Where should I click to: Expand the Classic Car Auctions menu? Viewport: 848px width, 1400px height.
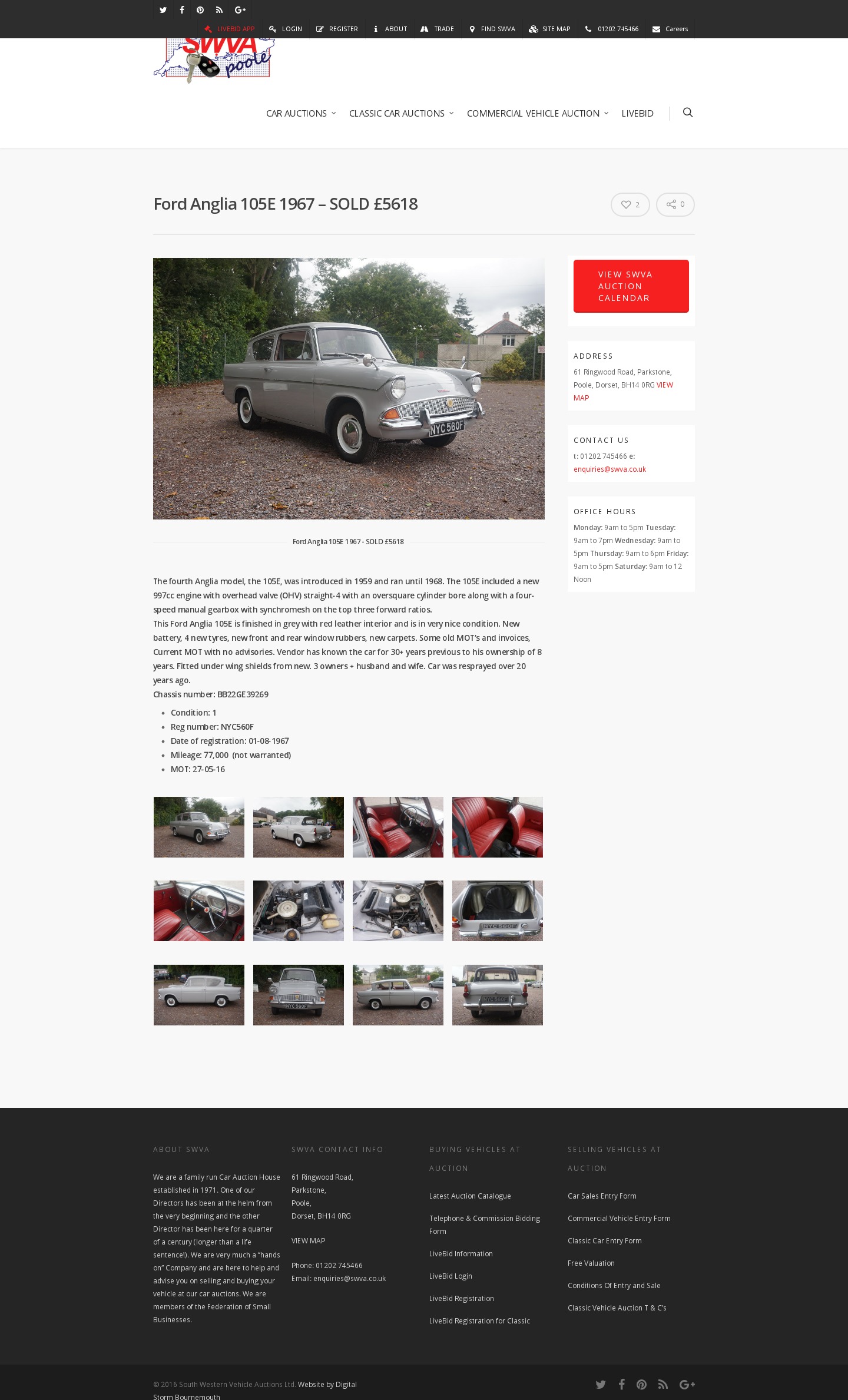click(401, 113)
